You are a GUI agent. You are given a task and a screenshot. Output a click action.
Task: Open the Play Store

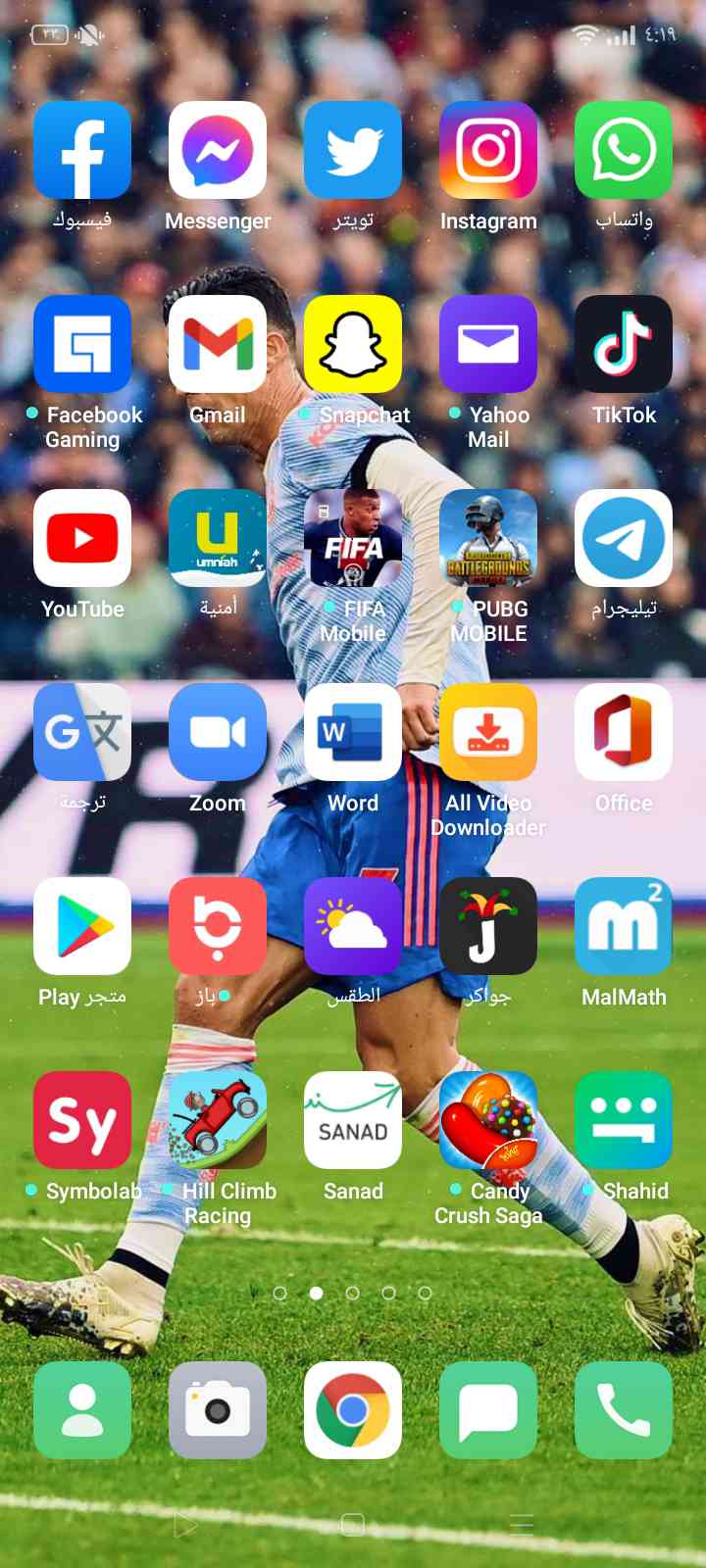coord(82,926)
